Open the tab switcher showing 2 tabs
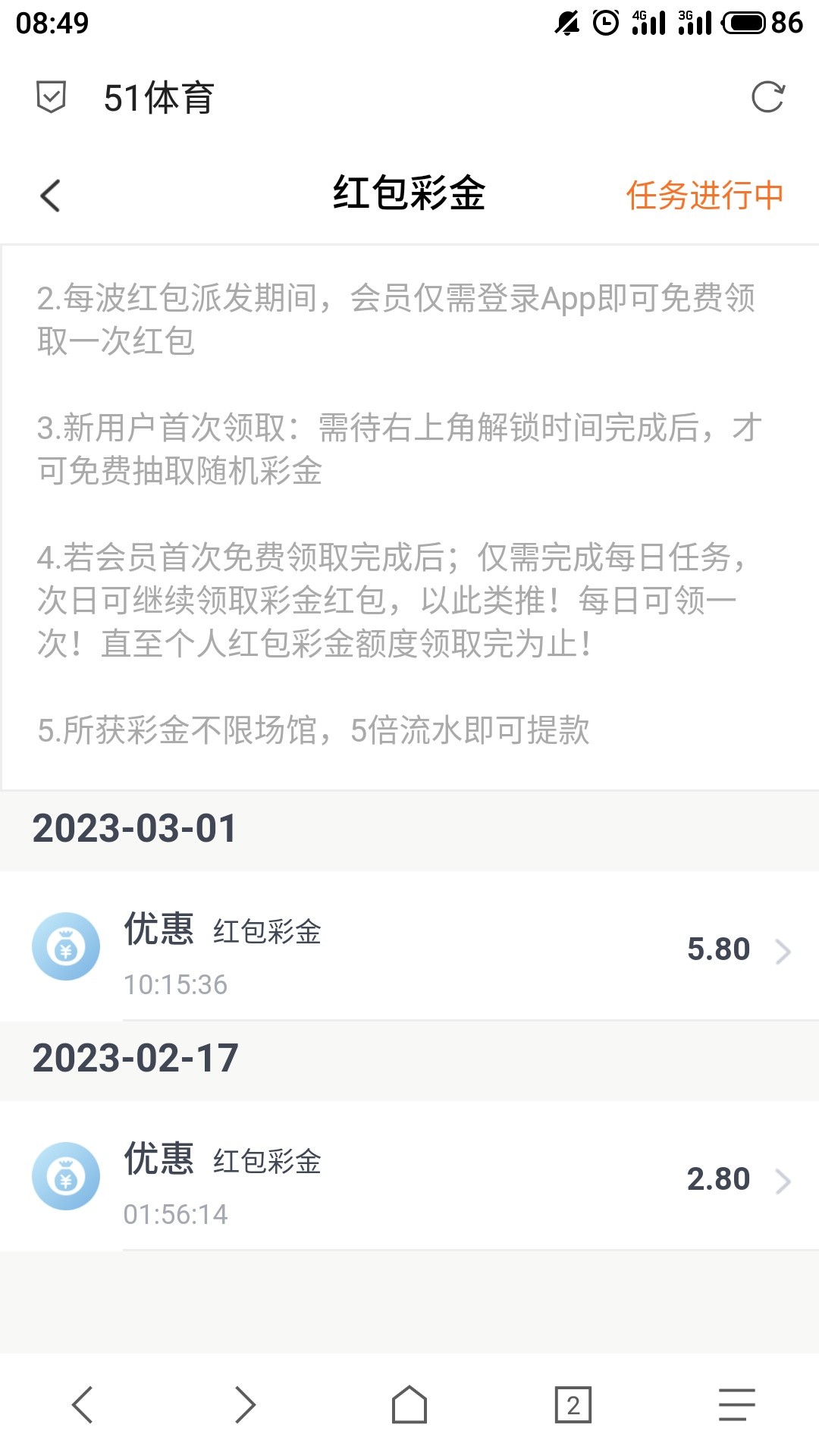This screenshot has height=1456, width=819. (x=573, y=1405)
